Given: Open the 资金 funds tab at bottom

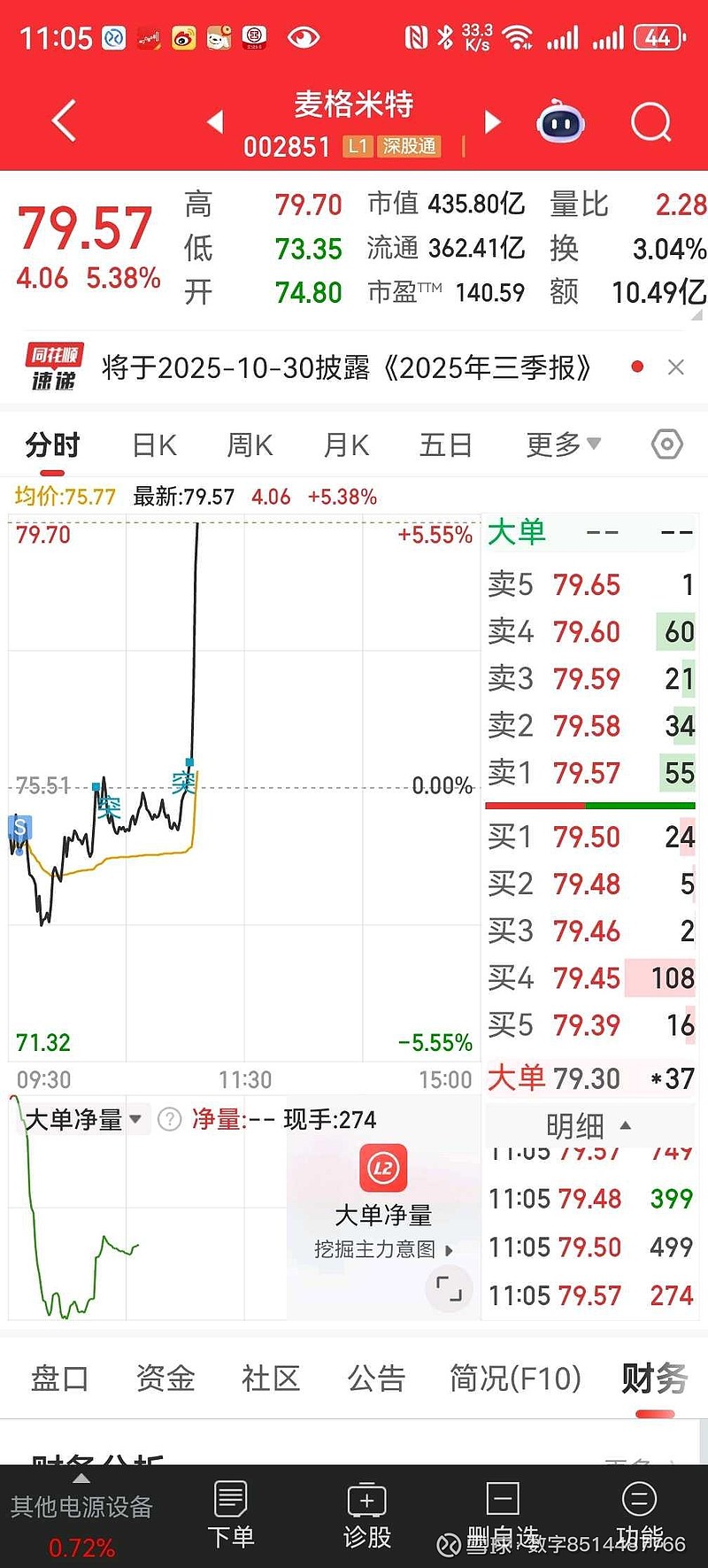Looking at the screenshot, I should coord(164,1378).
